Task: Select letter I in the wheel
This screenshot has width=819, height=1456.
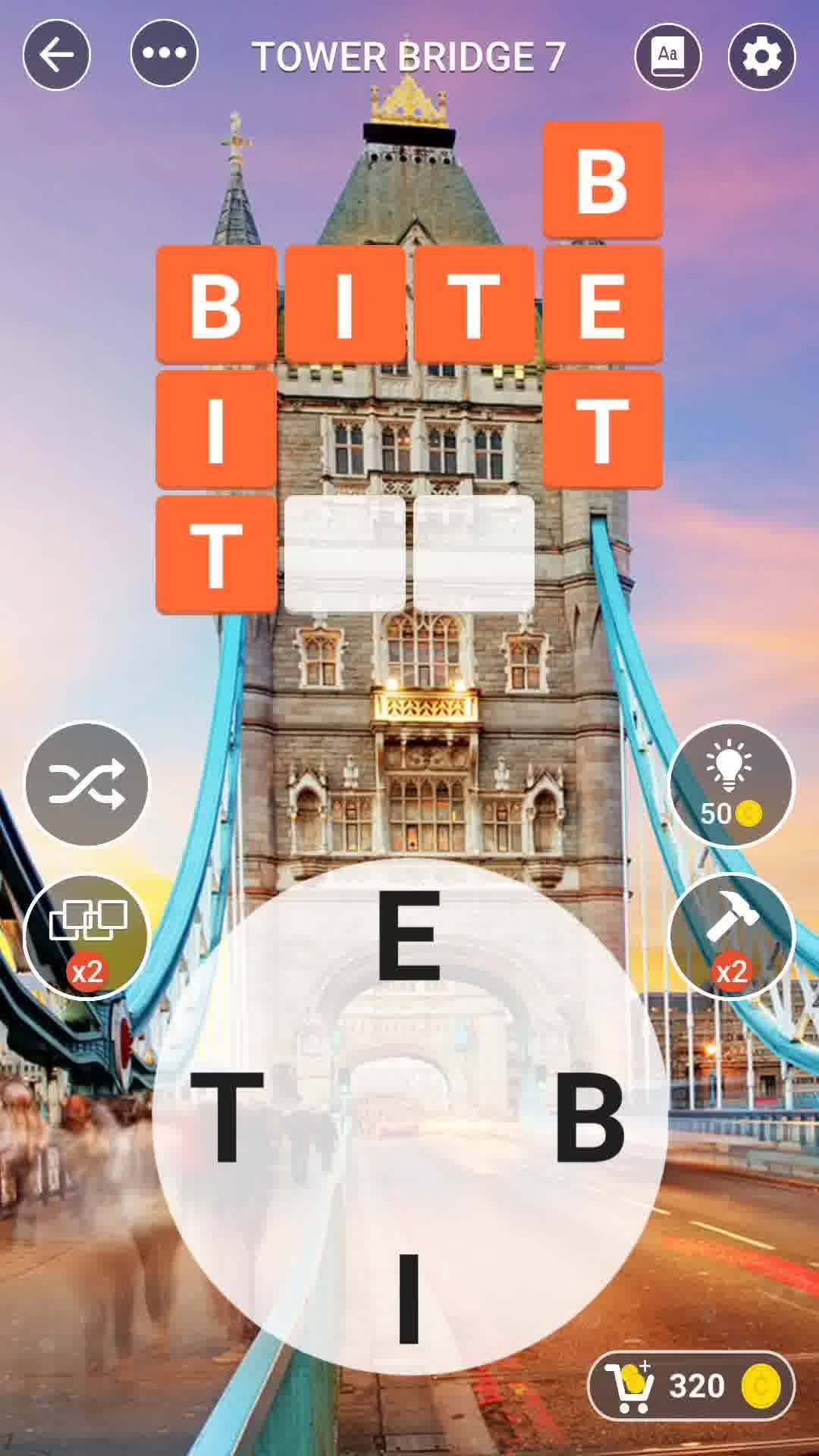Action: (x=409, y=1298)
